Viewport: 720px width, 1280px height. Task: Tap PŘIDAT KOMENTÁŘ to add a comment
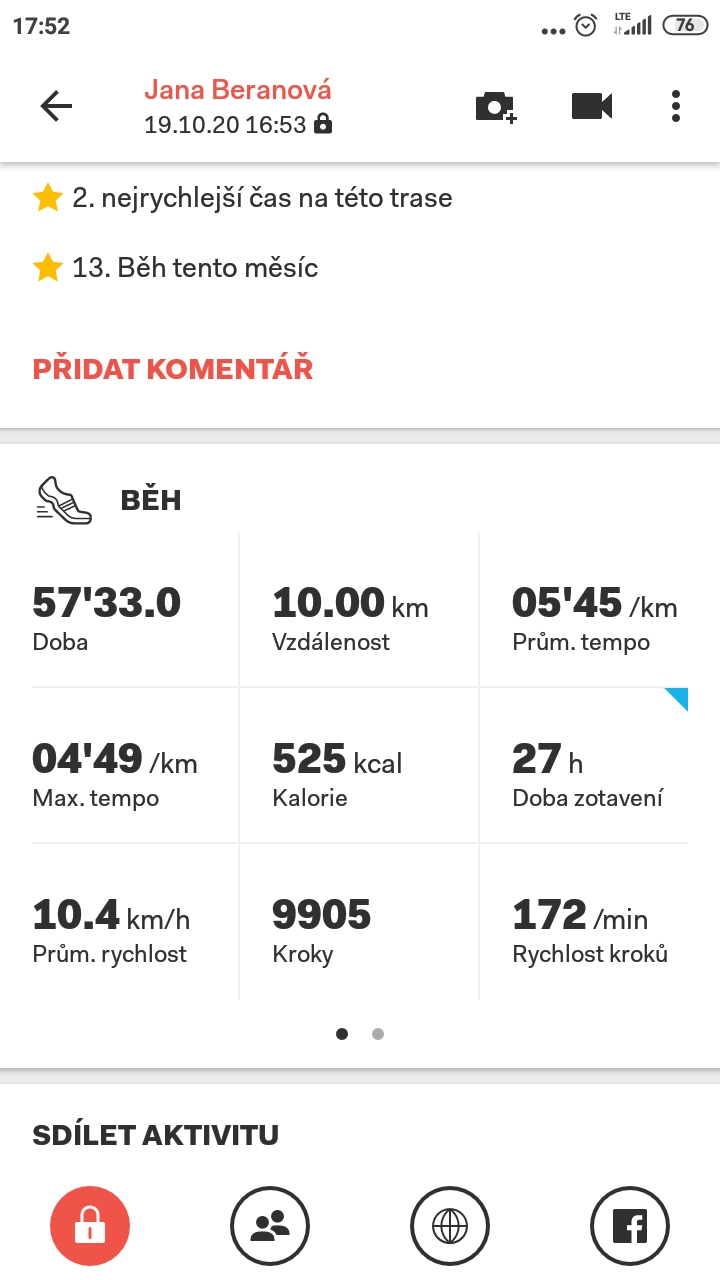point(173,368)
